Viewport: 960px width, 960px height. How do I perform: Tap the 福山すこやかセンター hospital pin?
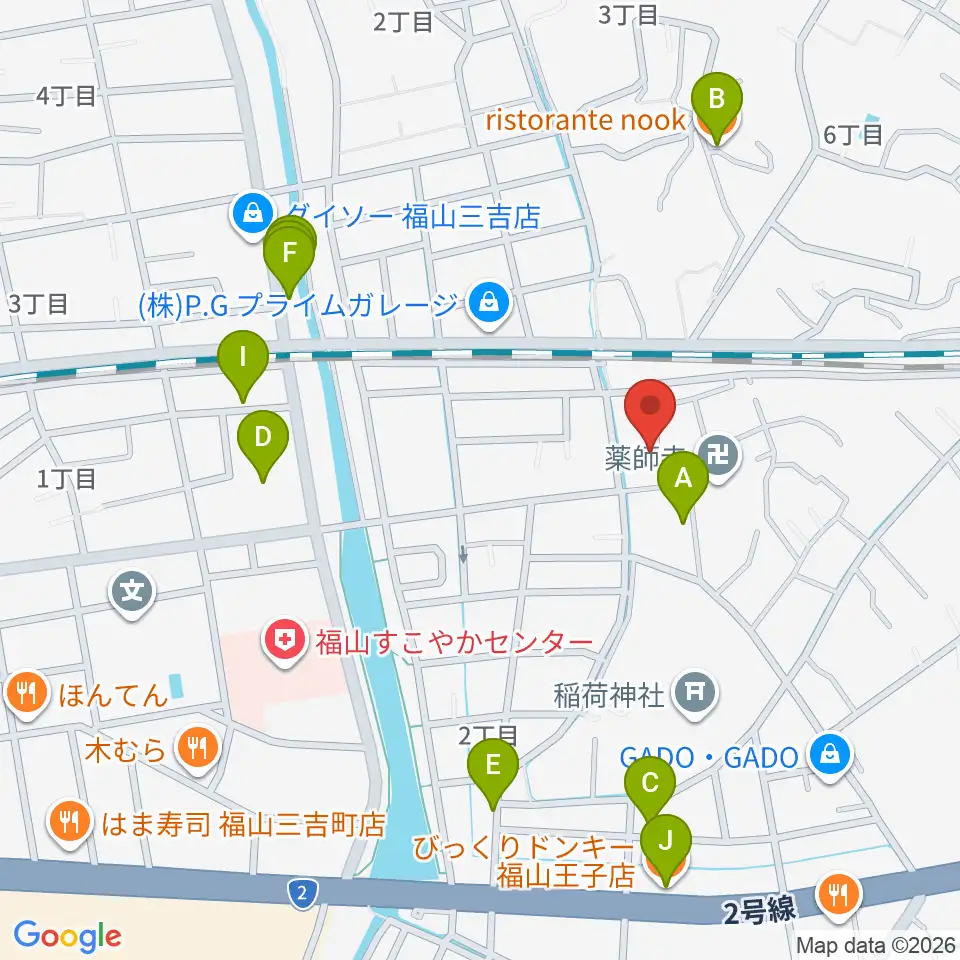point(285,642)
